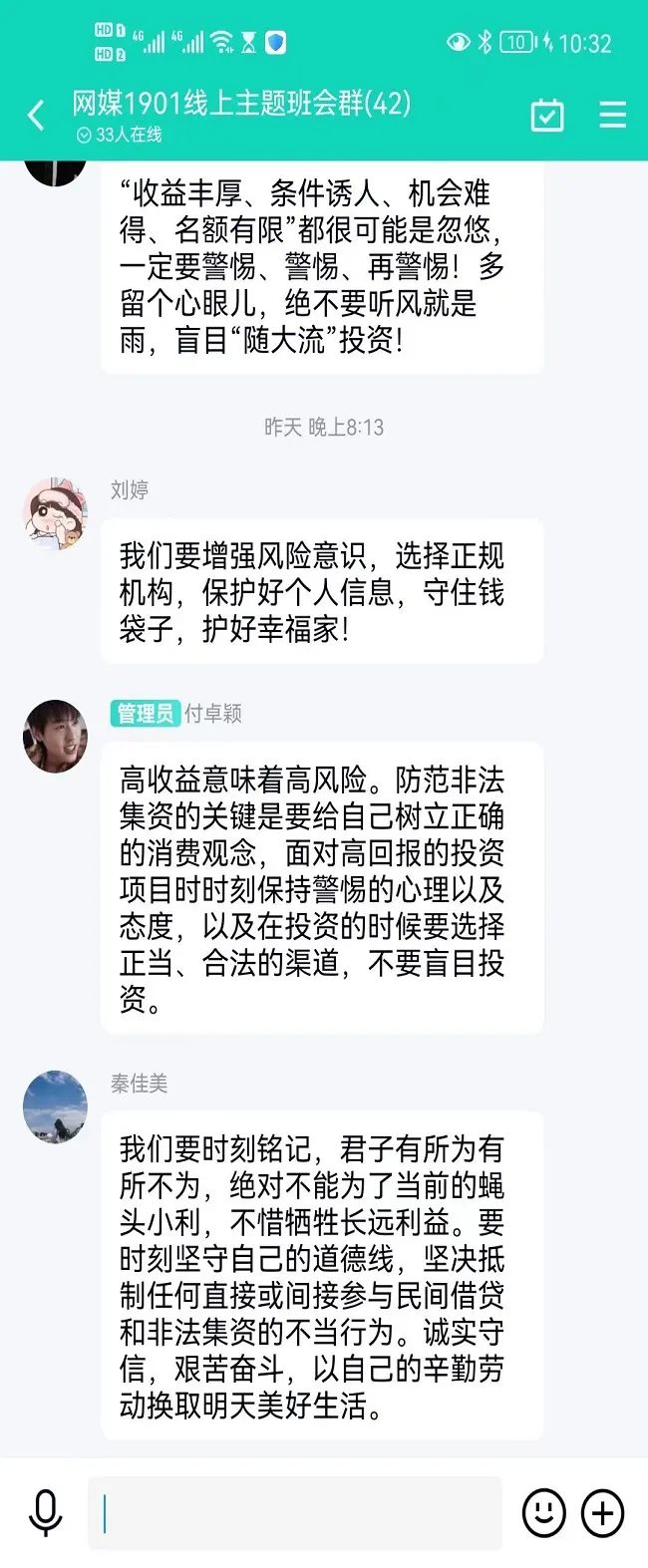
Task: View 秦佳美's avatar profile
Action: pyautogui.click(x=55, y=1105)
